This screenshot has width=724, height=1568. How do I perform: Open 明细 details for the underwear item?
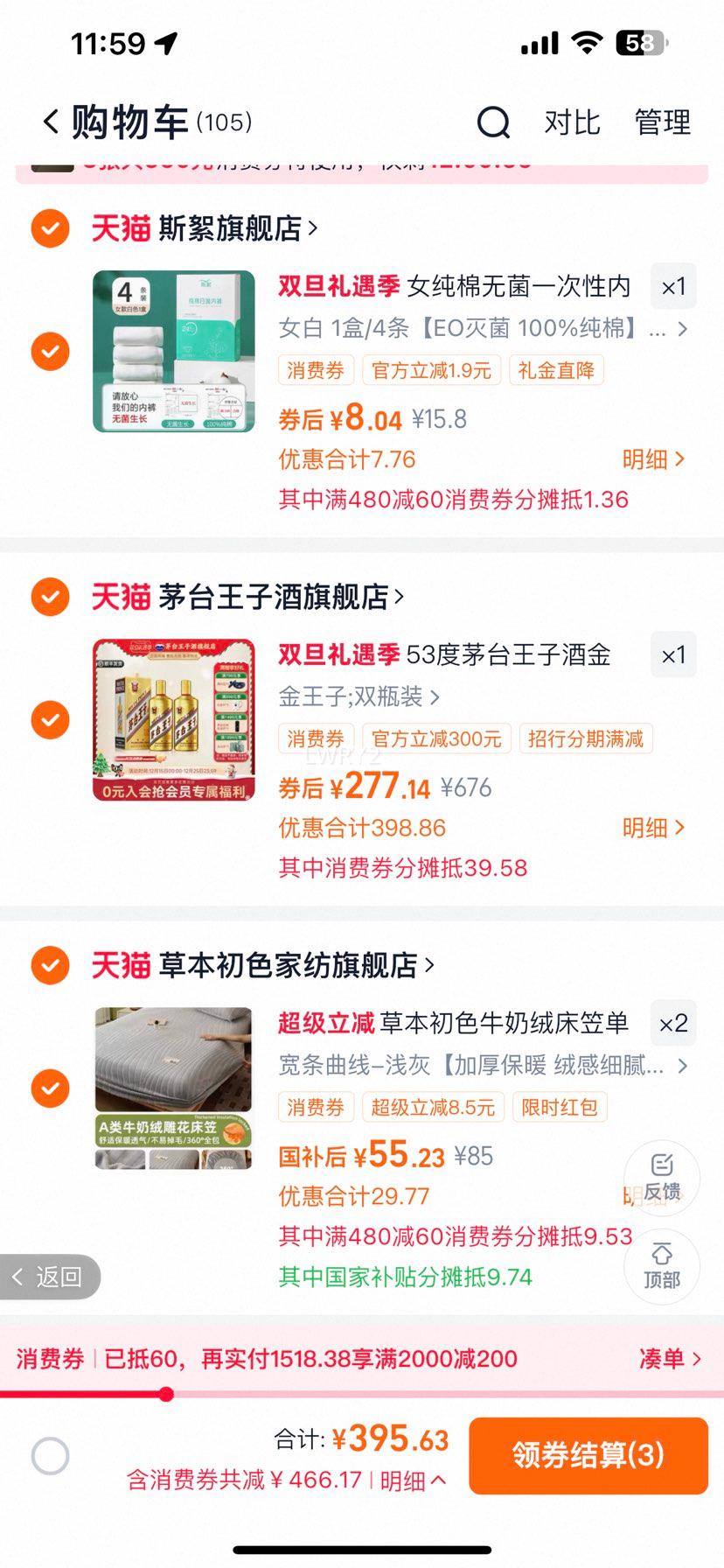[x=651, y=458]
